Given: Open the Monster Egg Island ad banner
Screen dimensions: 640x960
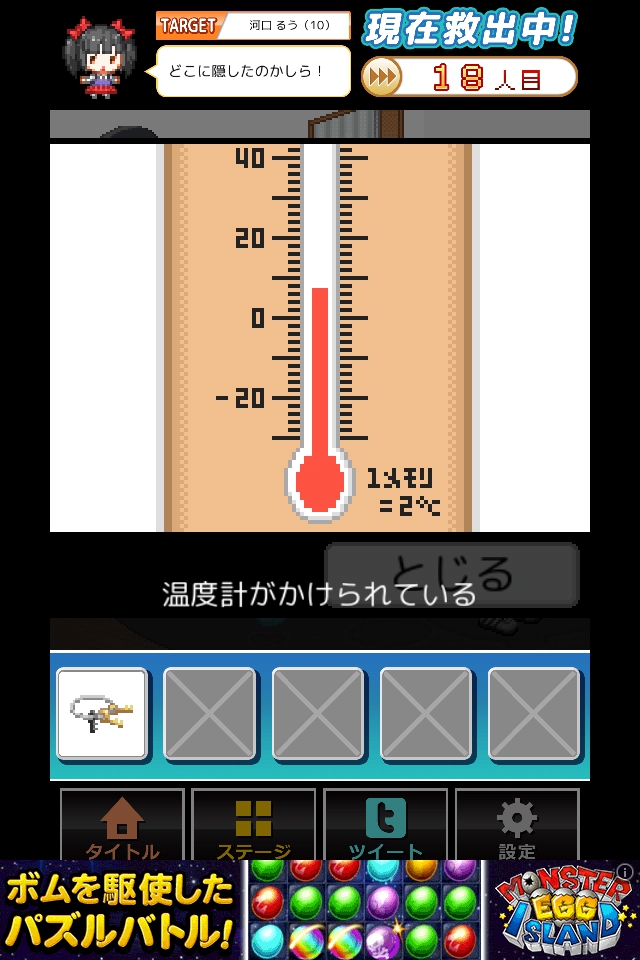Looking at the screenshot, I should click(320, 910).
